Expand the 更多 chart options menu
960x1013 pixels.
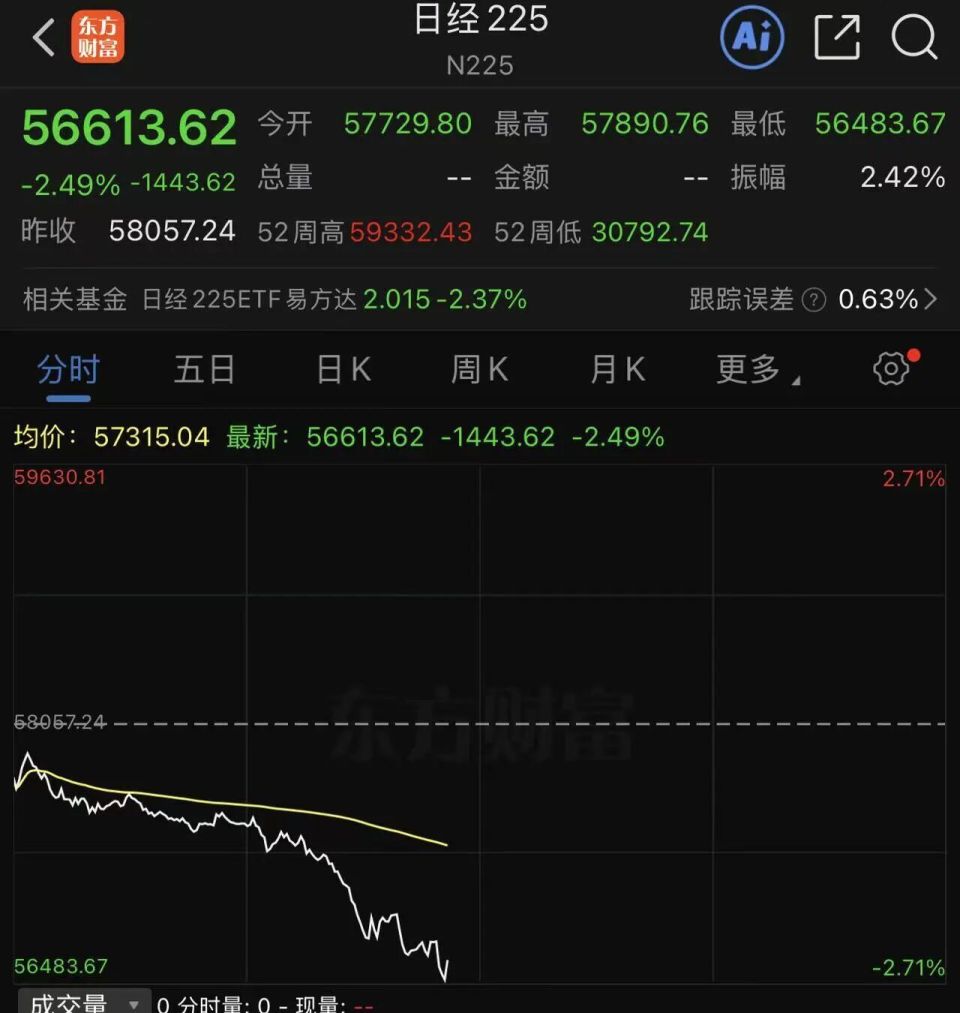tap(752, 368)
